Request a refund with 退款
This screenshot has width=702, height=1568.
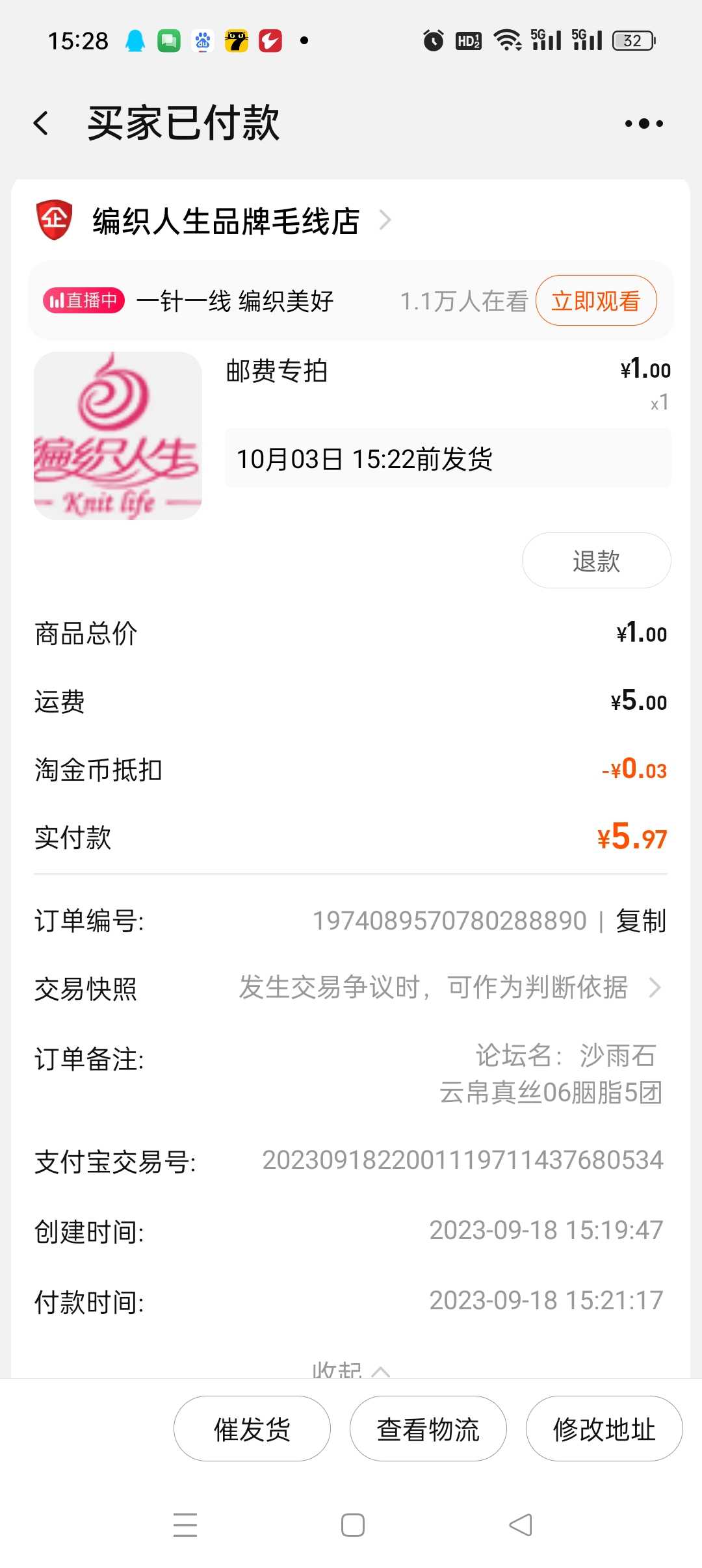click(596, 560)
